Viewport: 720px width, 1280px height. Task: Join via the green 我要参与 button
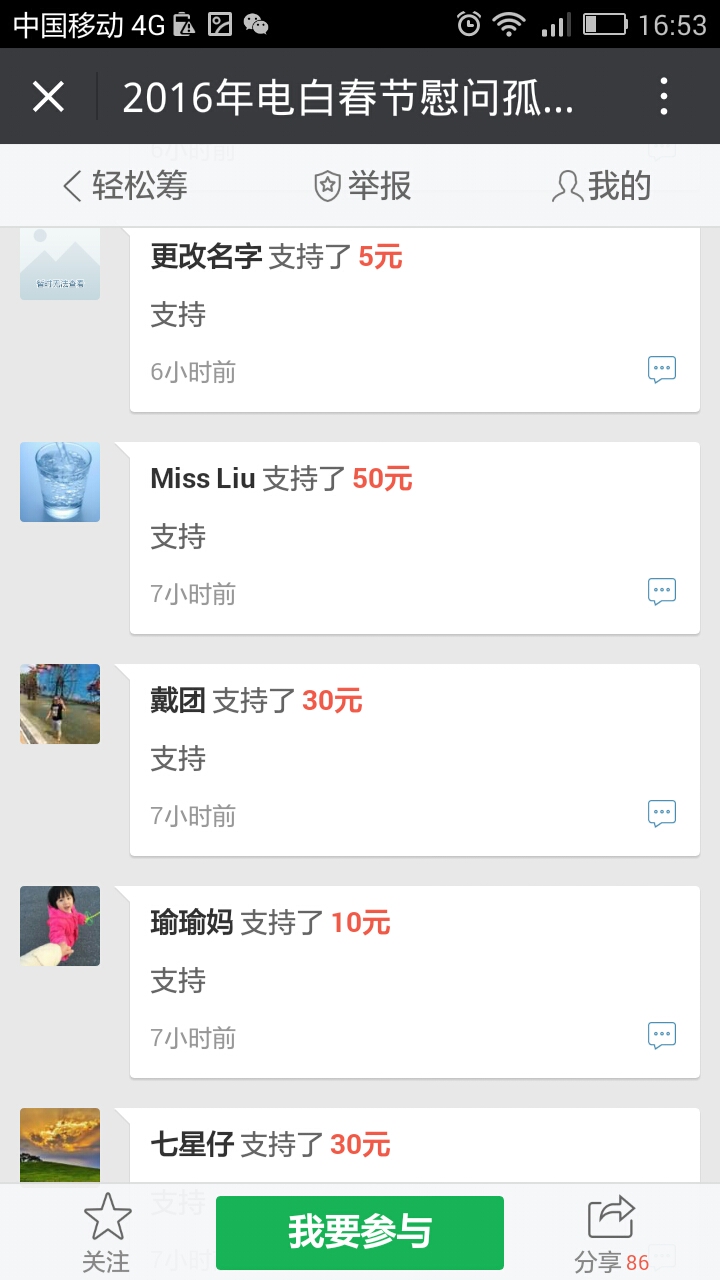[360, 1232]
